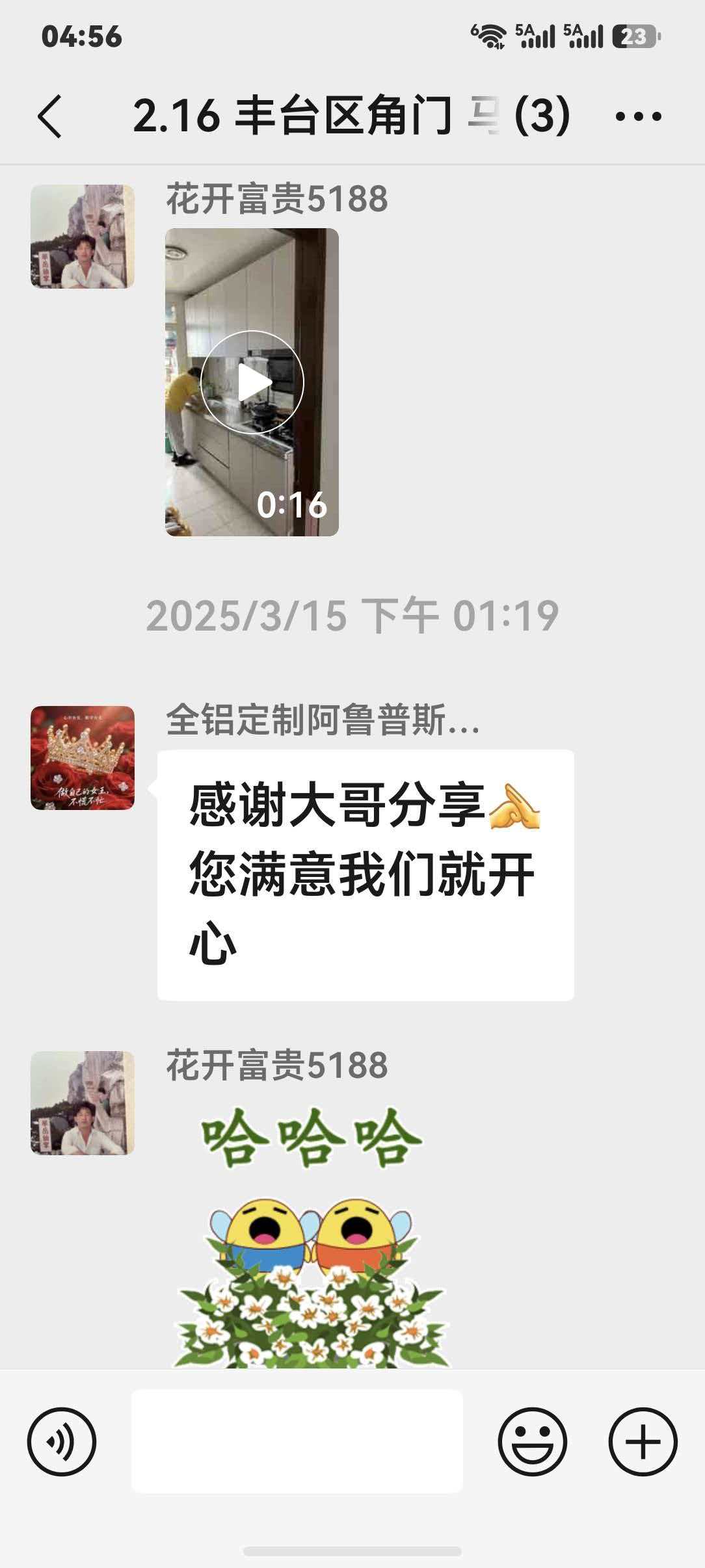Viewport: 705px width, 1568px height.
Task: Switch to voice message input
Action: point(62,1441)
